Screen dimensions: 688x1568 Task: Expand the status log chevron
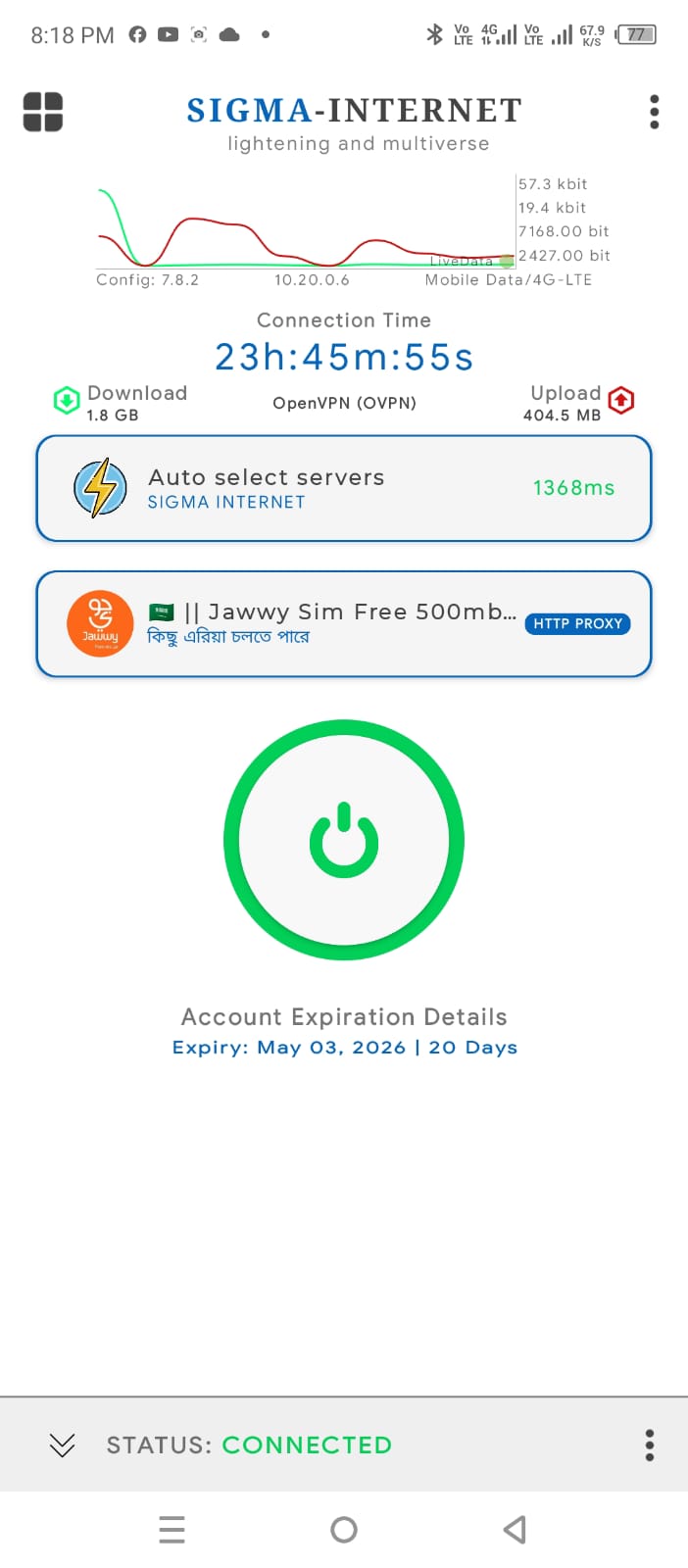click(x=62, y=1445)
